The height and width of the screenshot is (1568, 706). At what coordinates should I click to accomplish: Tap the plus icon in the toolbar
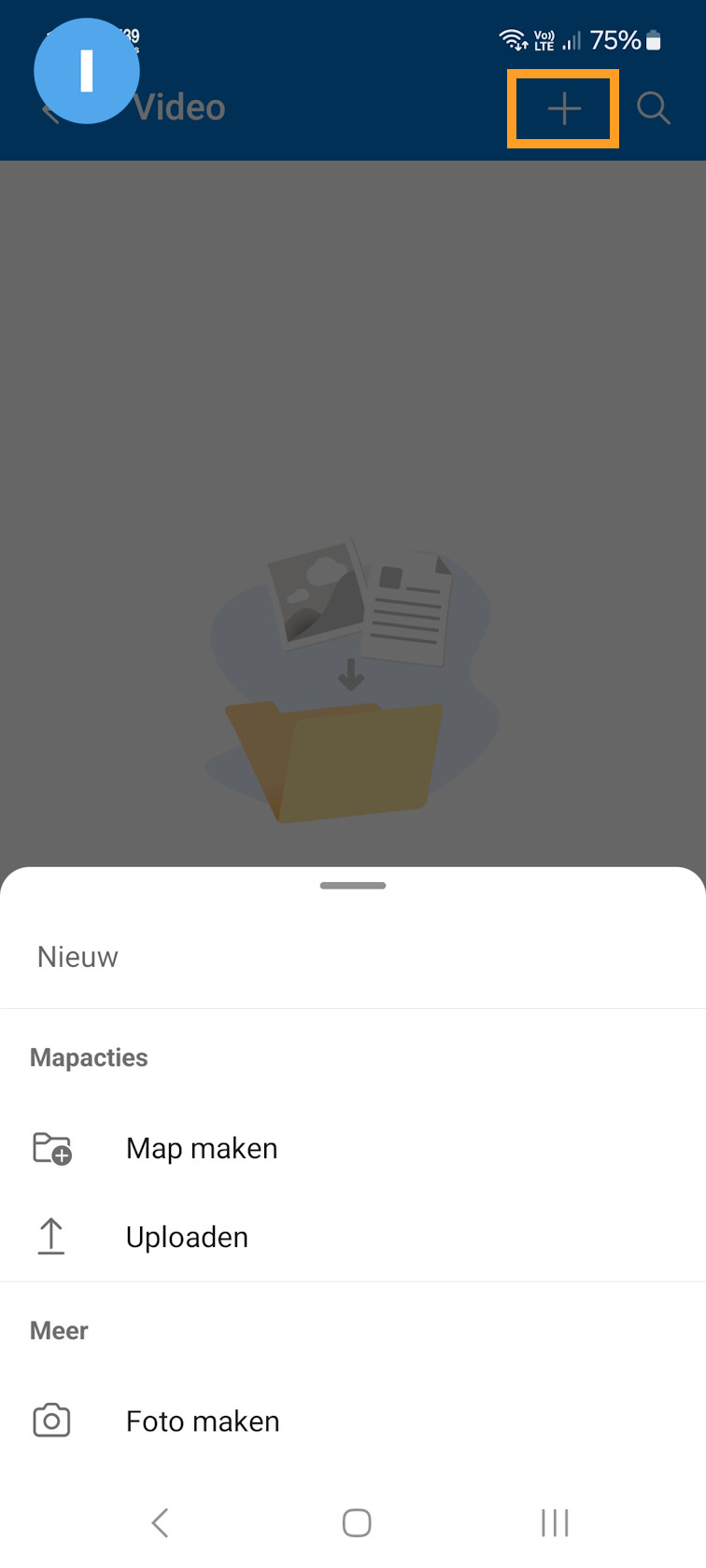563,109
